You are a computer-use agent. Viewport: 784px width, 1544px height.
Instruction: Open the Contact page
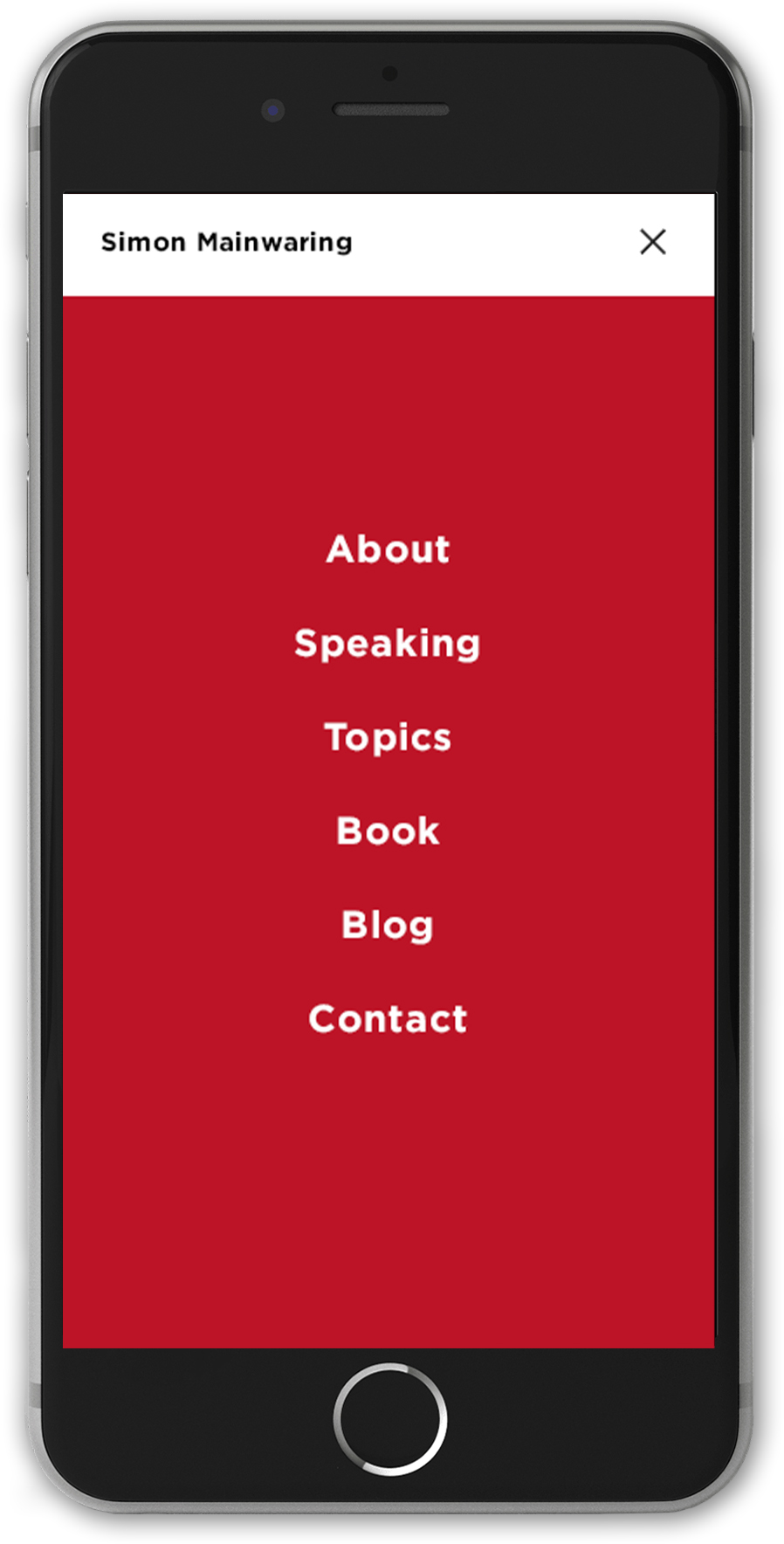388,1018
